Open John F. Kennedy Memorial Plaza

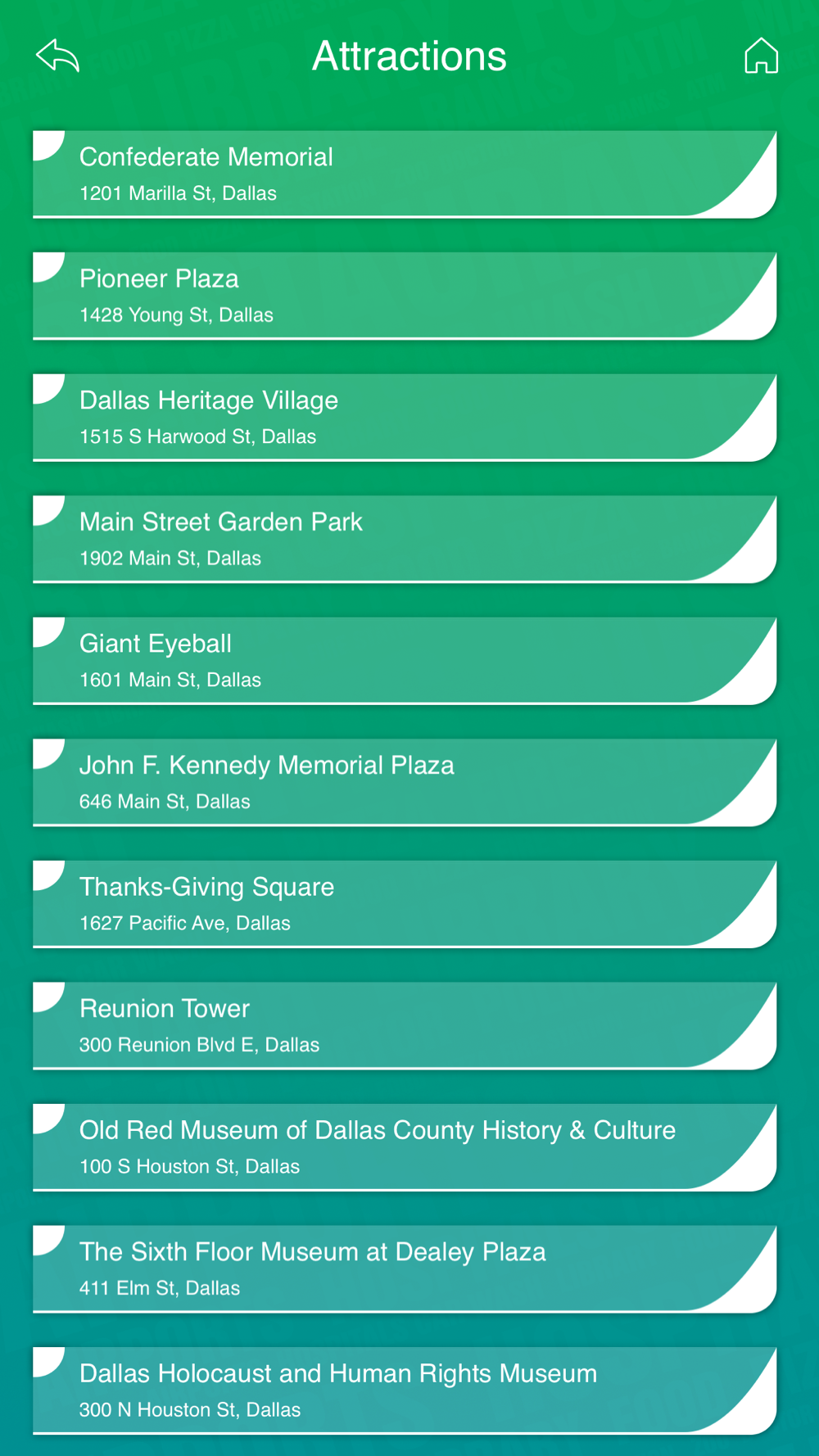pyautogui.click(x=405, y=782)
